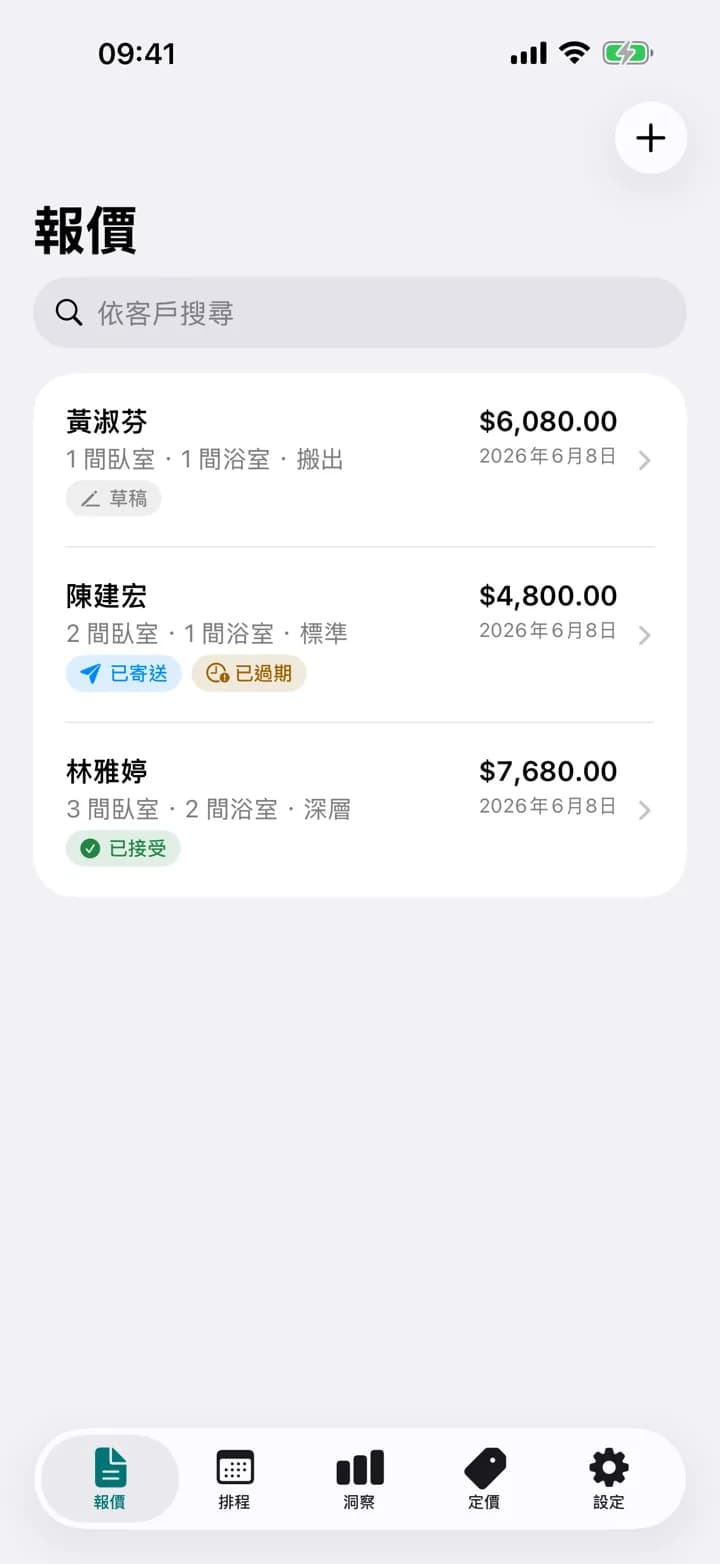
Task: Open 黃淑芬's draft quote
Action: pyautogui.click(x=360, y=460)
